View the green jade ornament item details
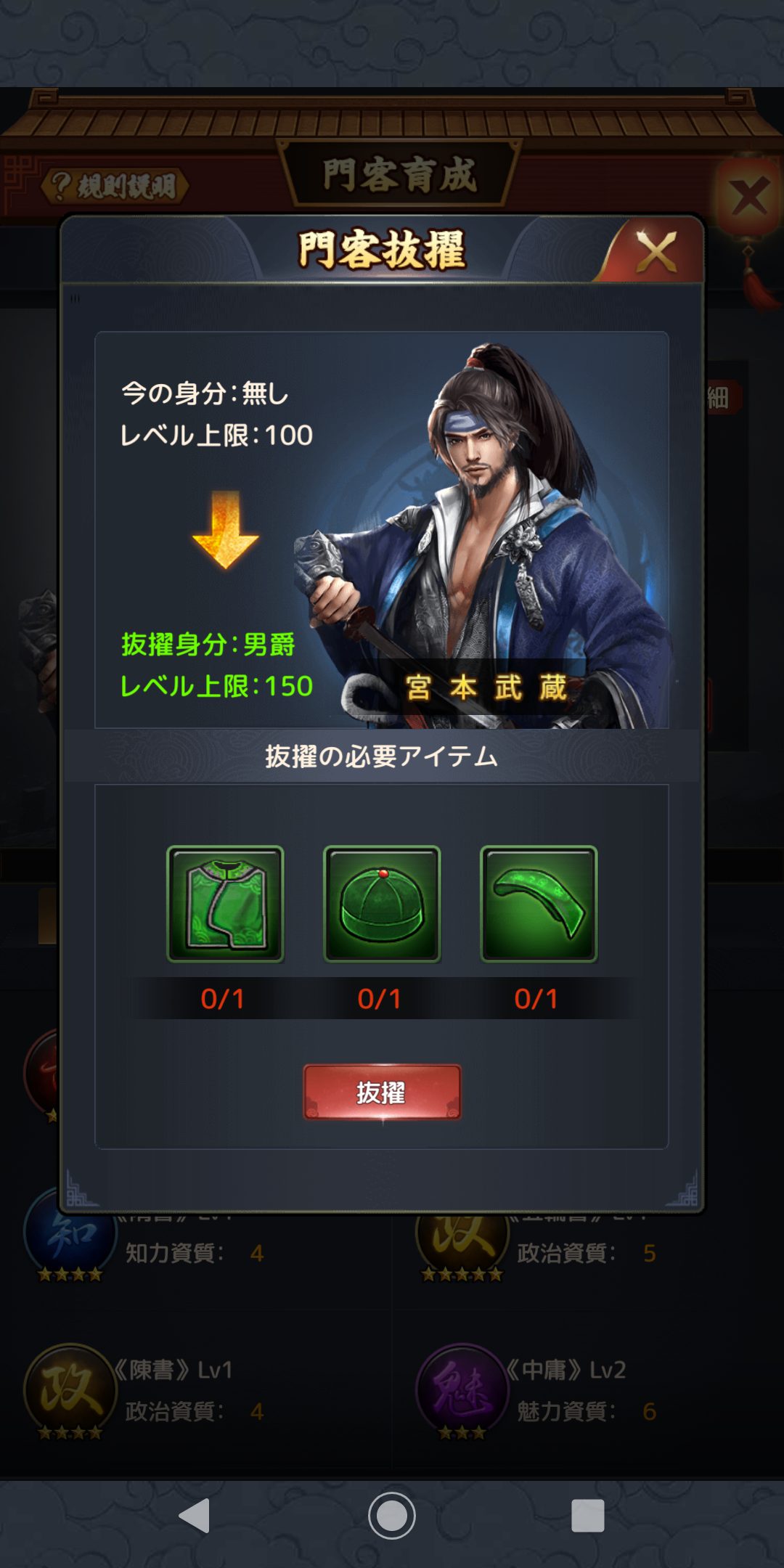The height and width of the screenshot is (1568, 784). coord(539,904)
